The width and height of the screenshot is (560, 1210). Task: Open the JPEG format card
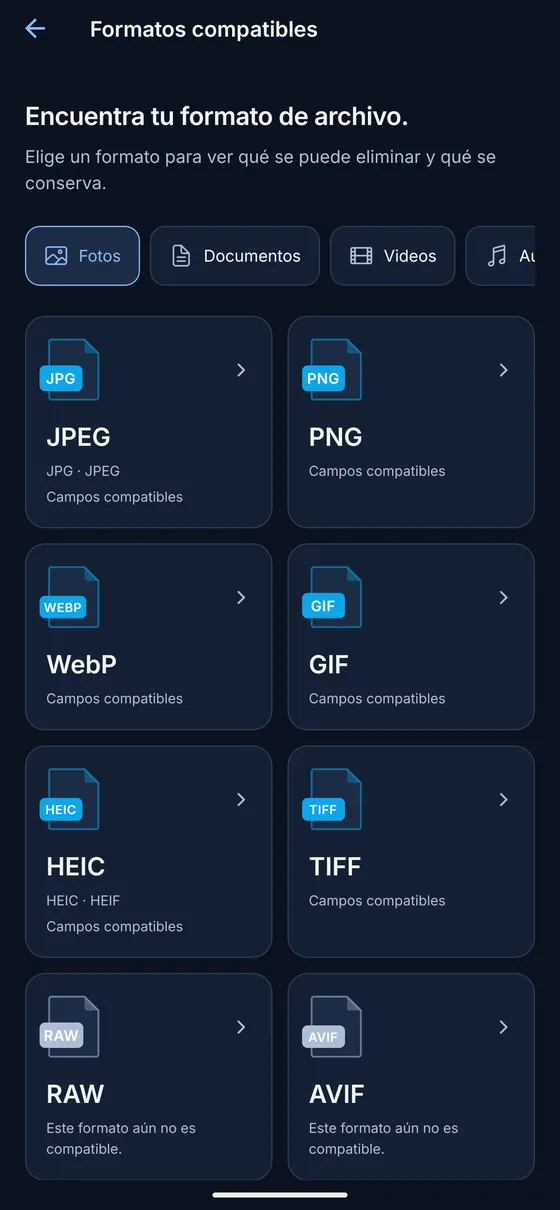point(148,422)
